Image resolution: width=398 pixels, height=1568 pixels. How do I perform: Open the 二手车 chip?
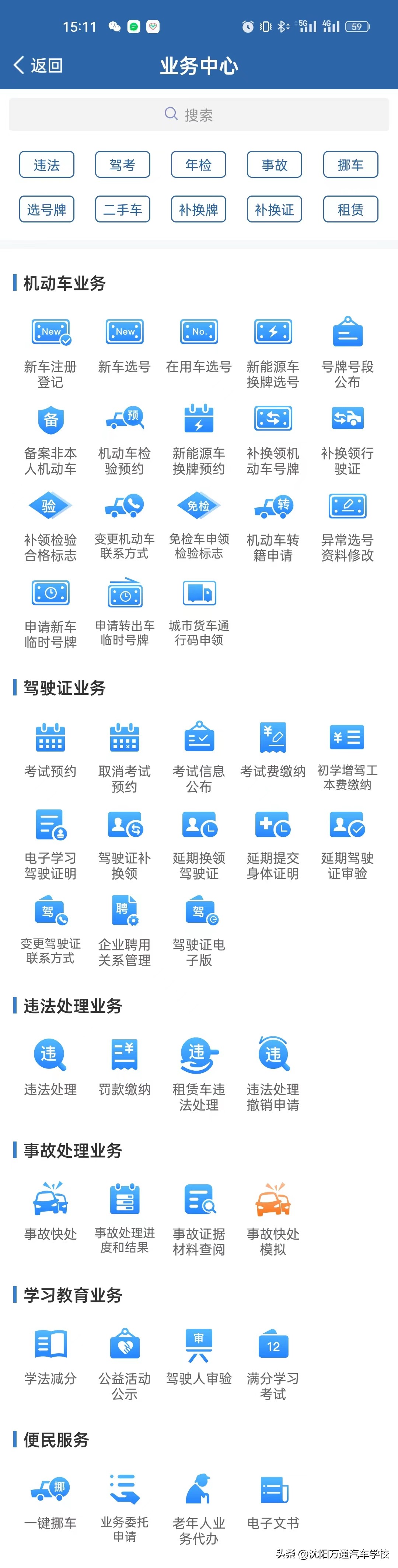(x=123, y=210)
